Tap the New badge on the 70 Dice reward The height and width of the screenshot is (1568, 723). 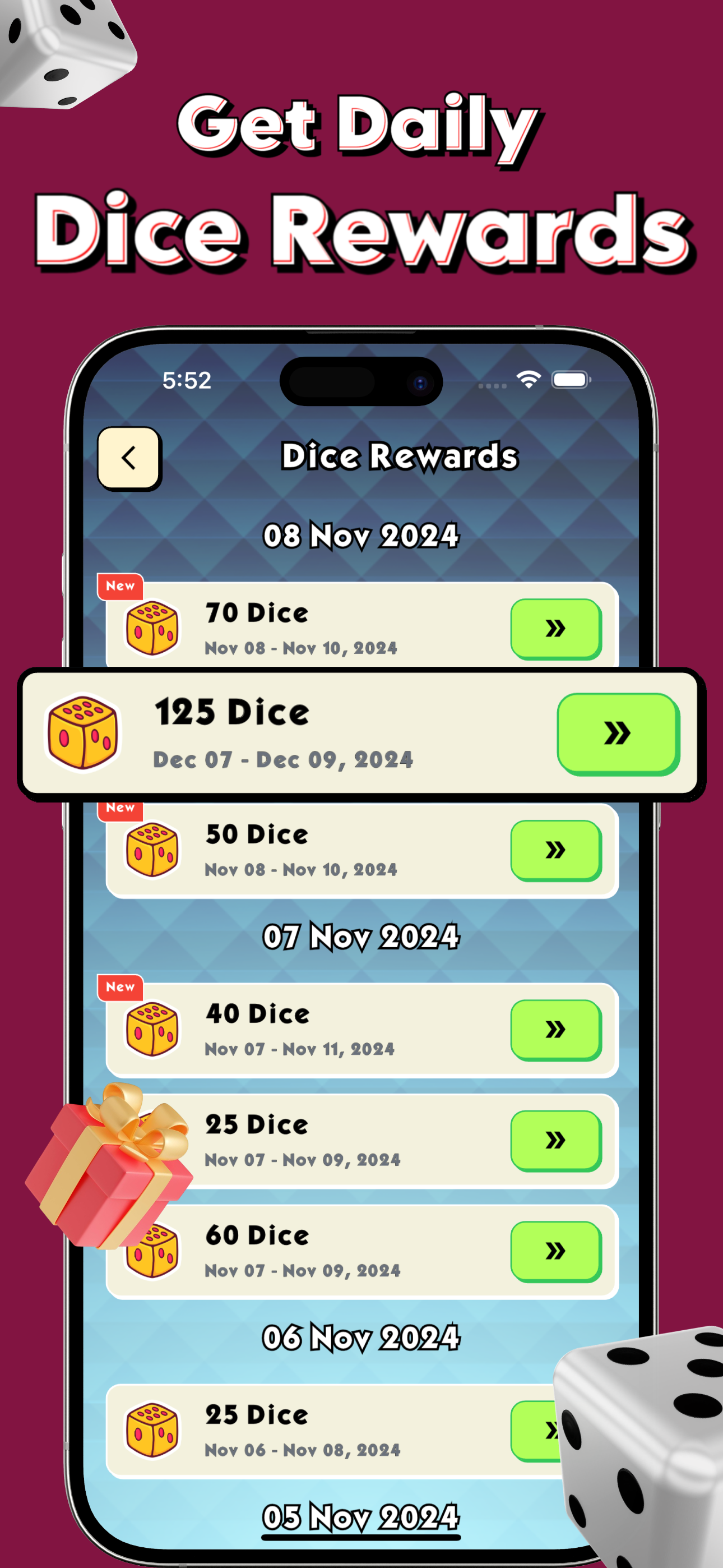pos(120,585)
